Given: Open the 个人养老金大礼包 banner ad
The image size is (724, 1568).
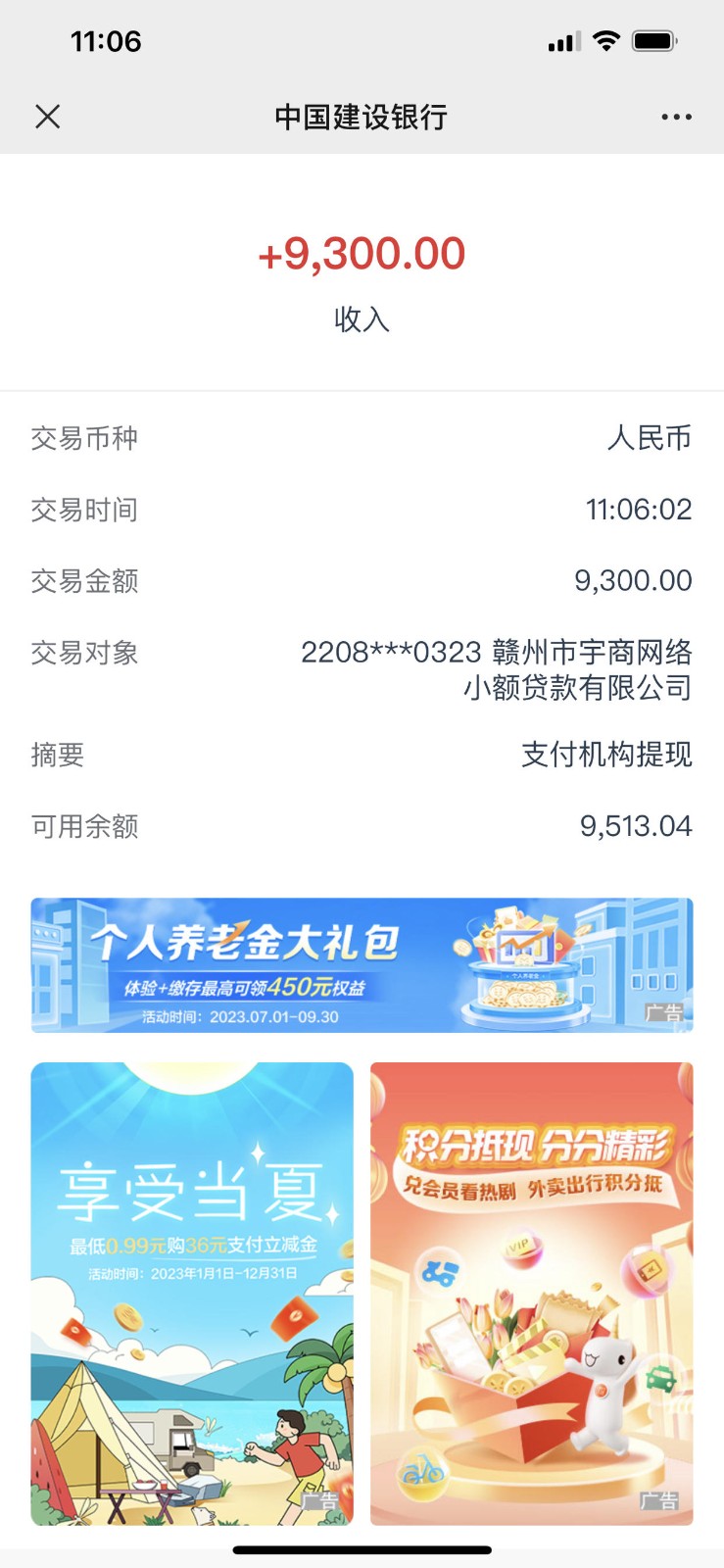Looking at the screenshot, I should coord(362,965).
